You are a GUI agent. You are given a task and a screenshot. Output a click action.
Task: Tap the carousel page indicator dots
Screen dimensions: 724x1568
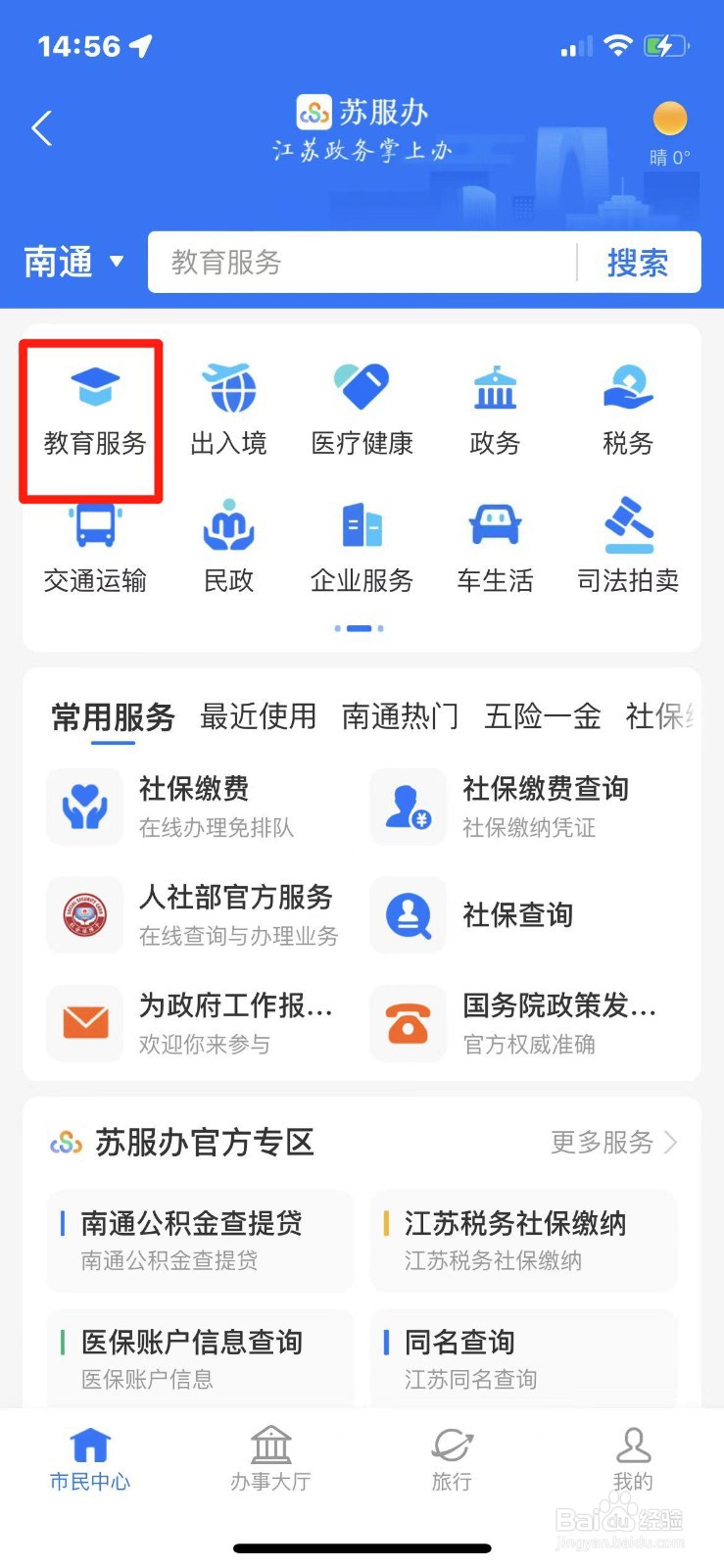coord(361,628)
